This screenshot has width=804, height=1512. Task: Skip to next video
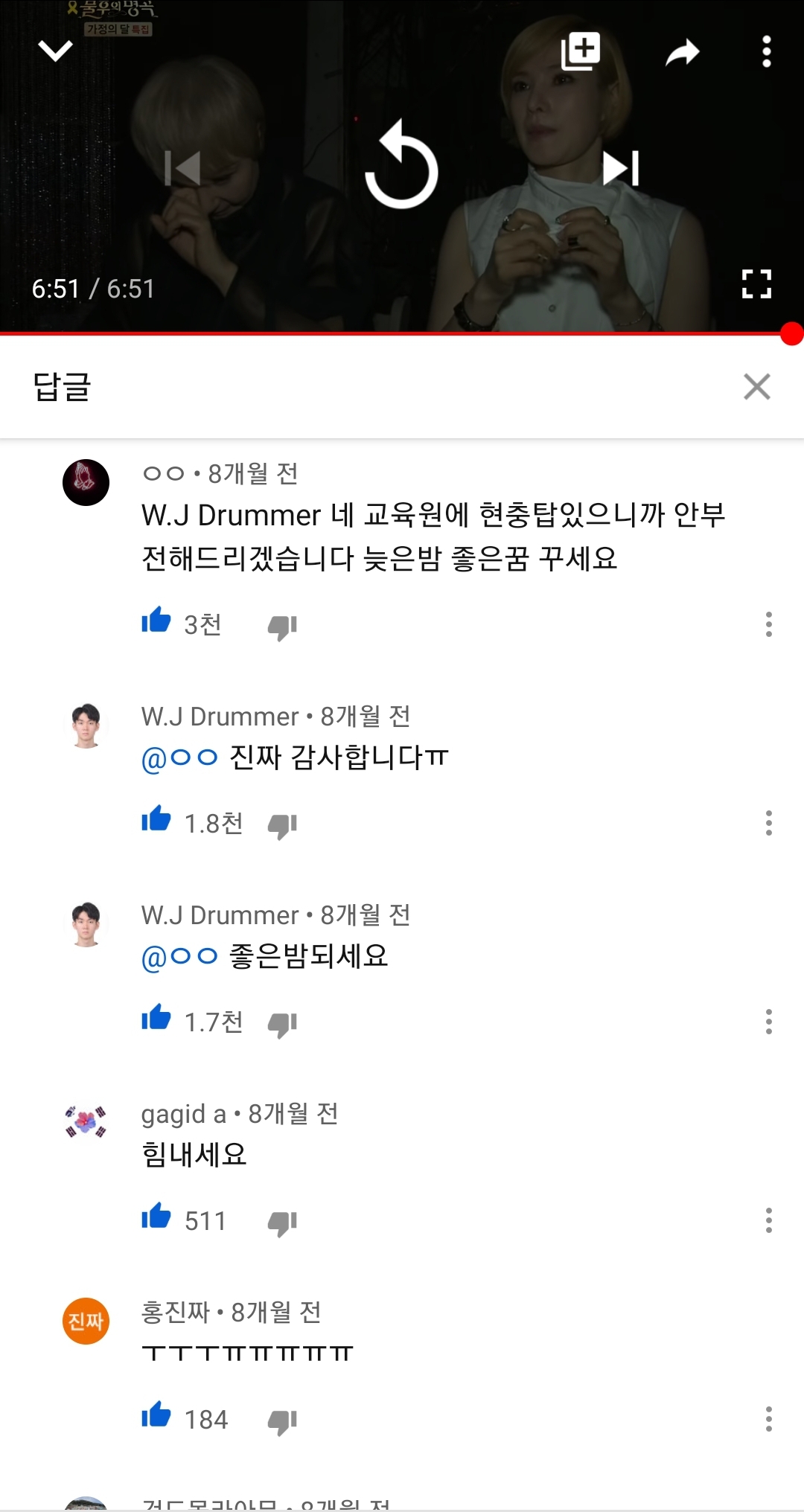pyautogui.click(x=620, y=168)
